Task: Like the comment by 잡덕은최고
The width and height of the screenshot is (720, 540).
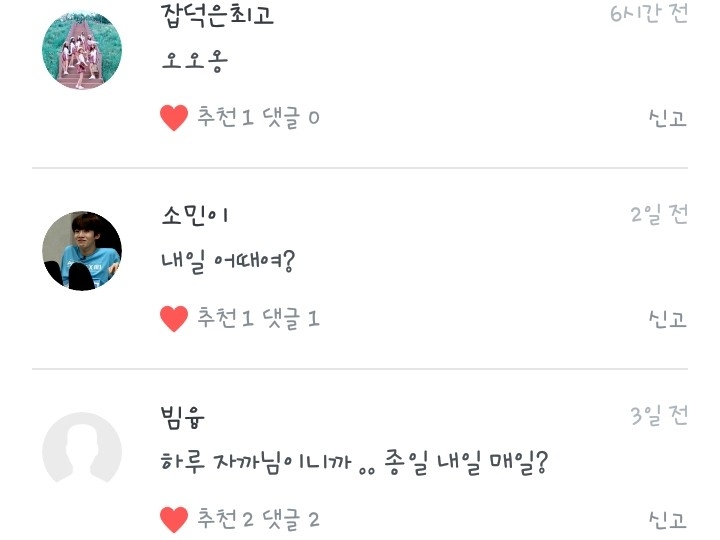Action: click(174, 118)
